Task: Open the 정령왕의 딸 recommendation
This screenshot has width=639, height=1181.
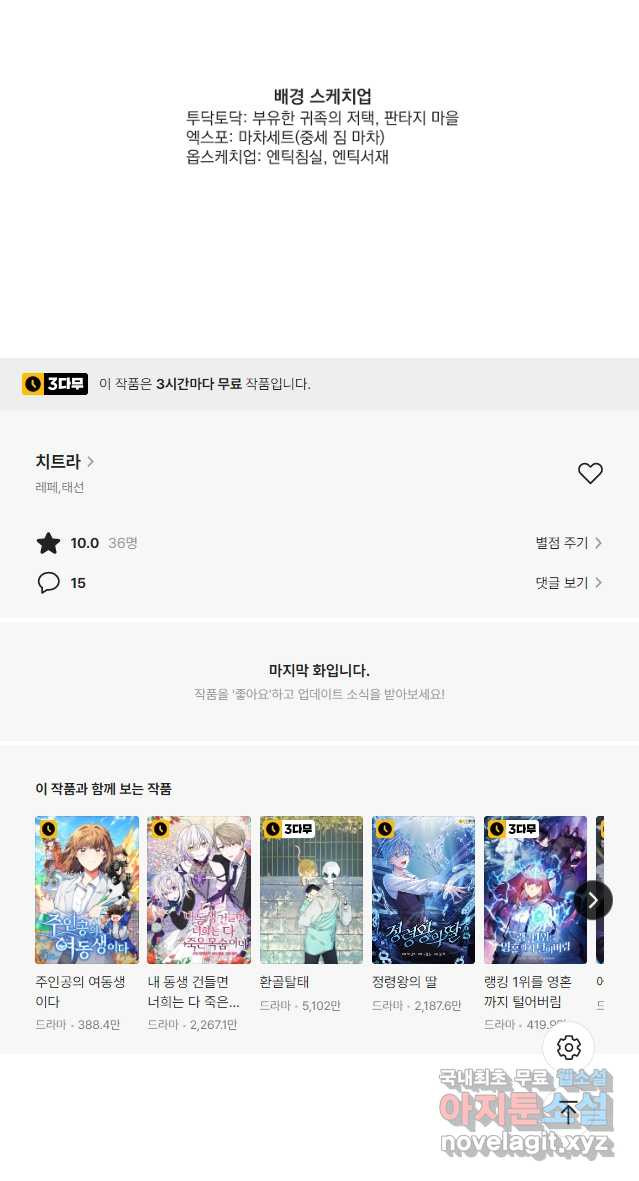Action: coord(423,890)
